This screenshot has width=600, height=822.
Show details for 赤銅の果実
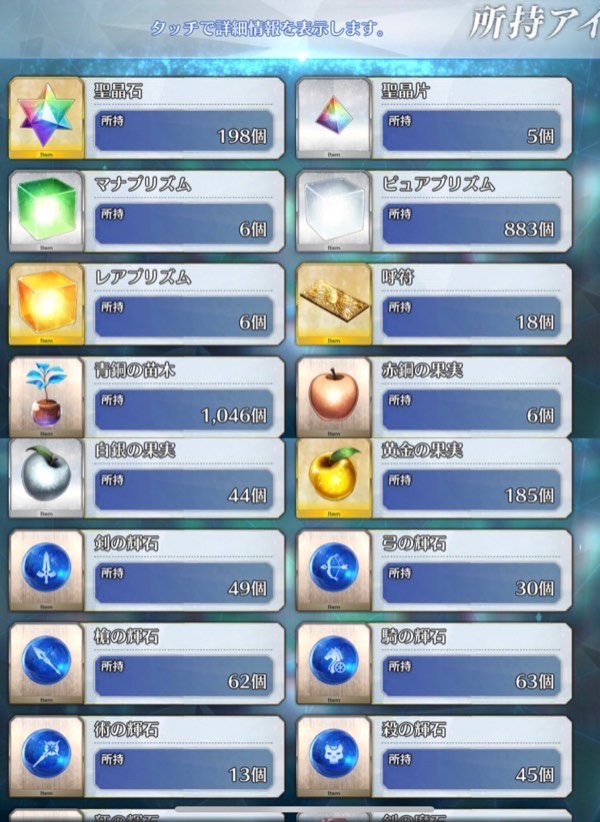(434, 396)
